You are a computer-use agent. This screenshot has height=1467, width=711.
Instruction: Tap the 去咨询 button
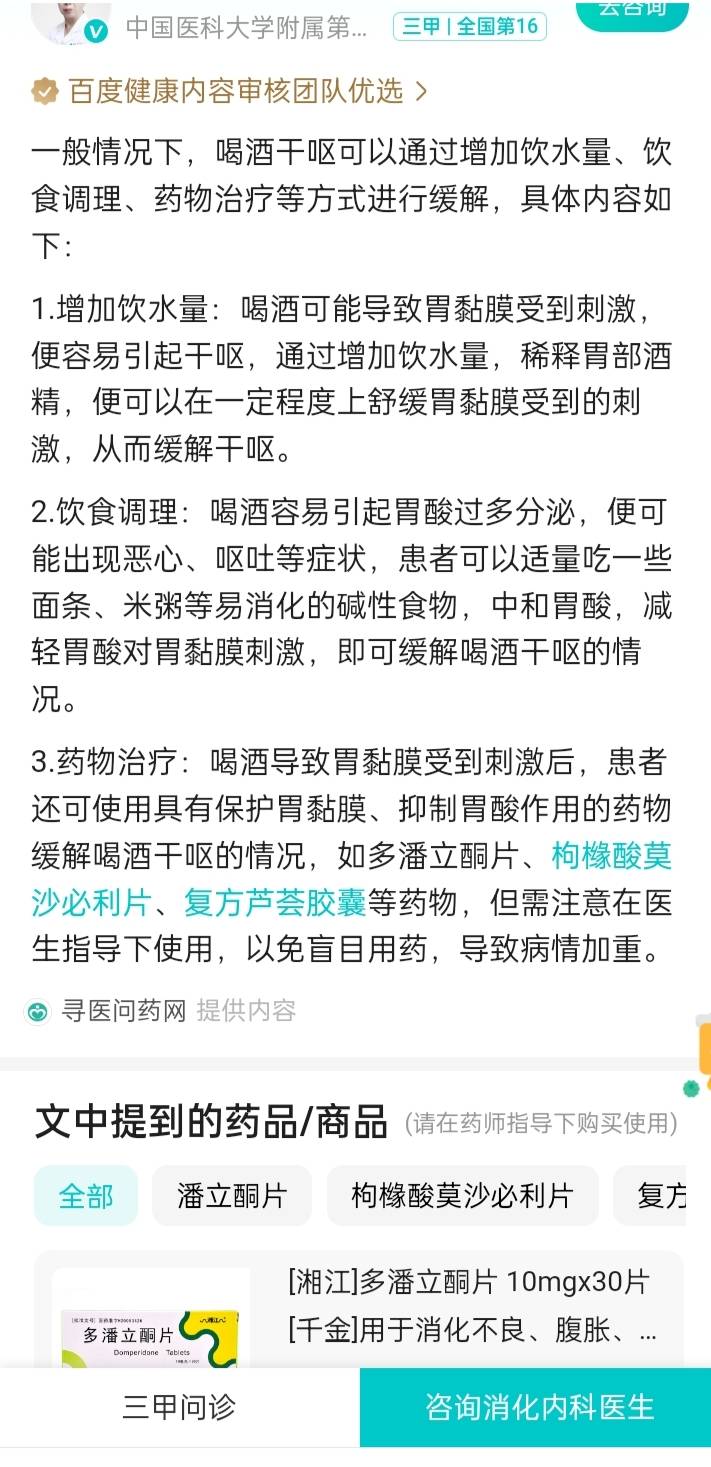coord(632,12)
